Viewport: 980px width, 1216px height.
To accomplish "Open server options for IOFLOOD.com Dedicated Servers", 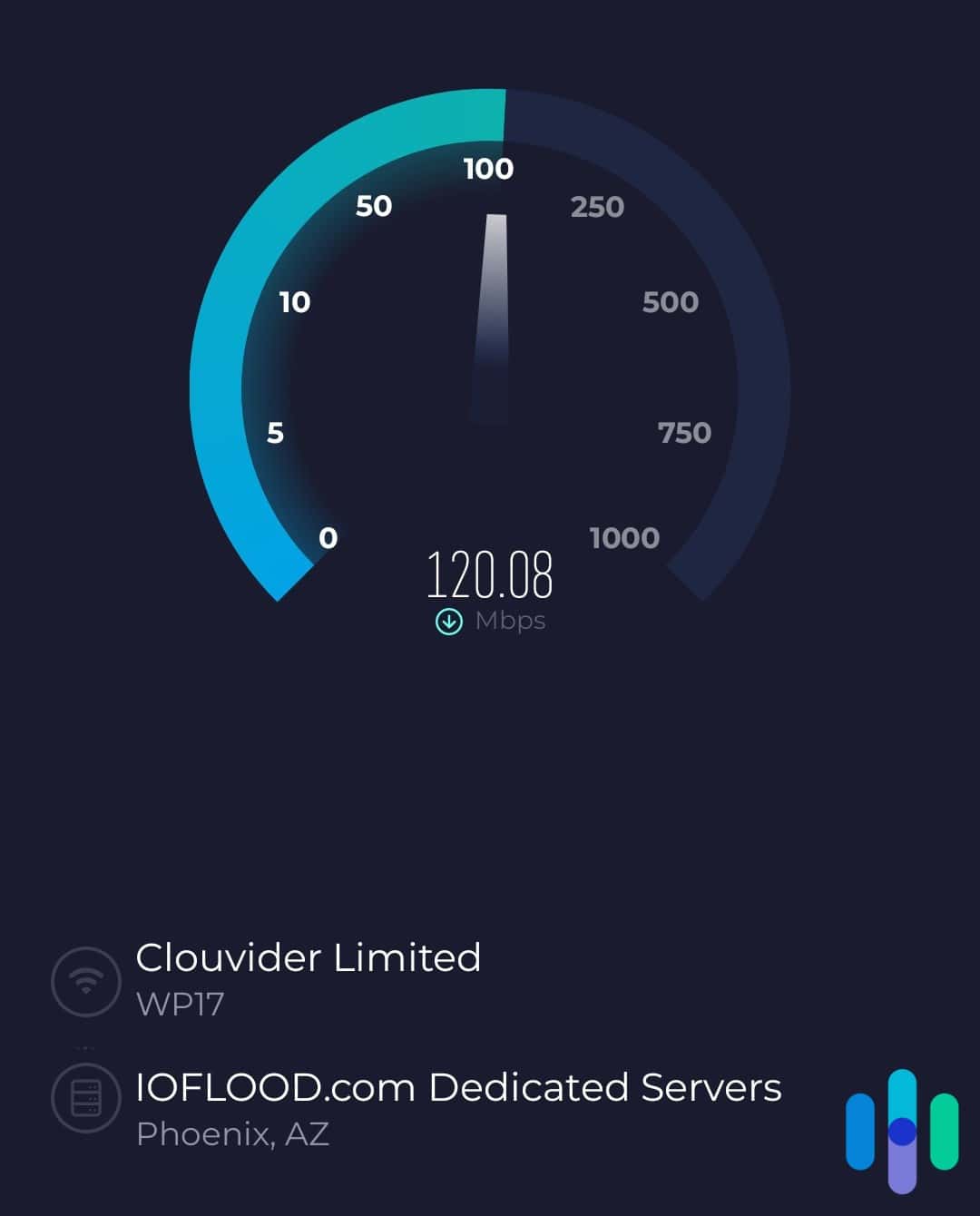I will coord(458,1086).
